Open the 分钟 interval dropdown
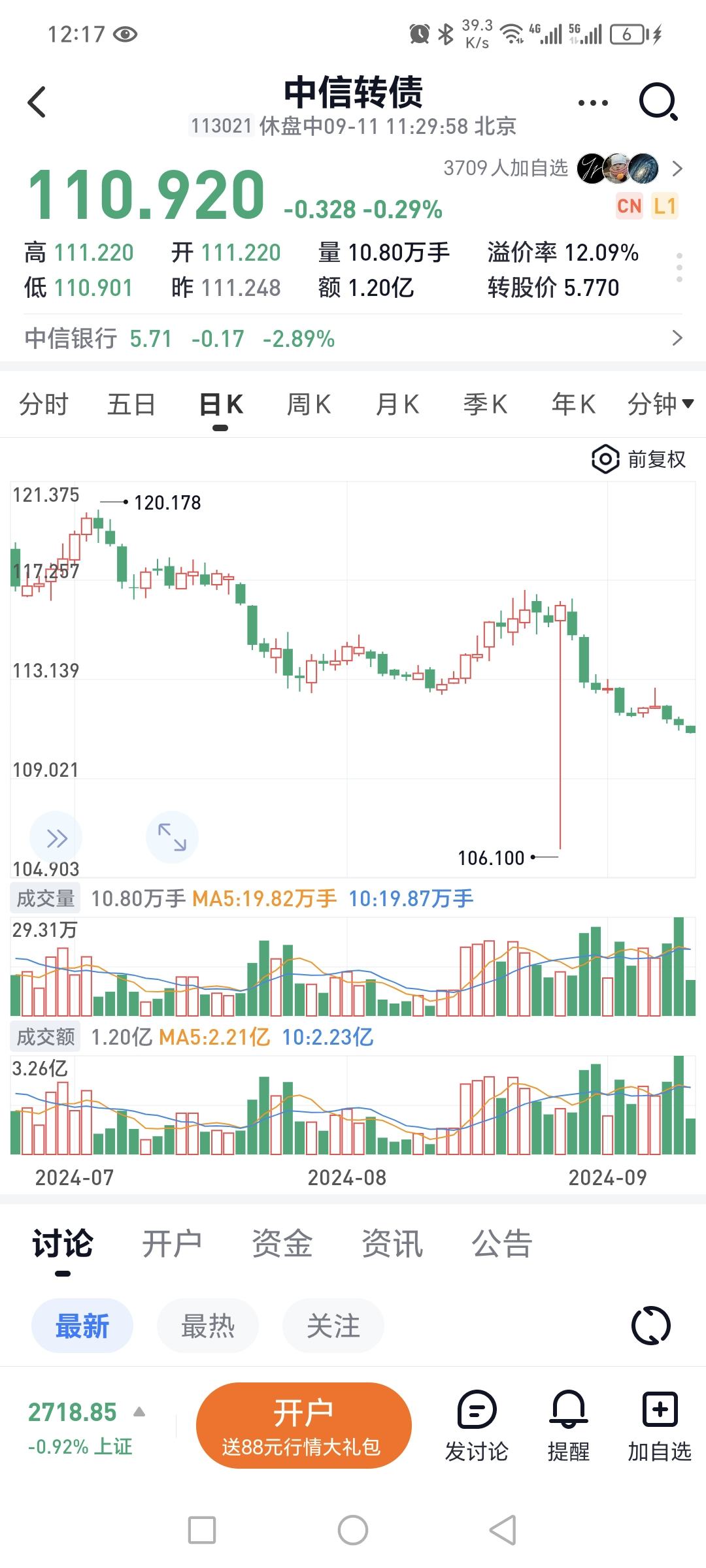 [660, 404]
